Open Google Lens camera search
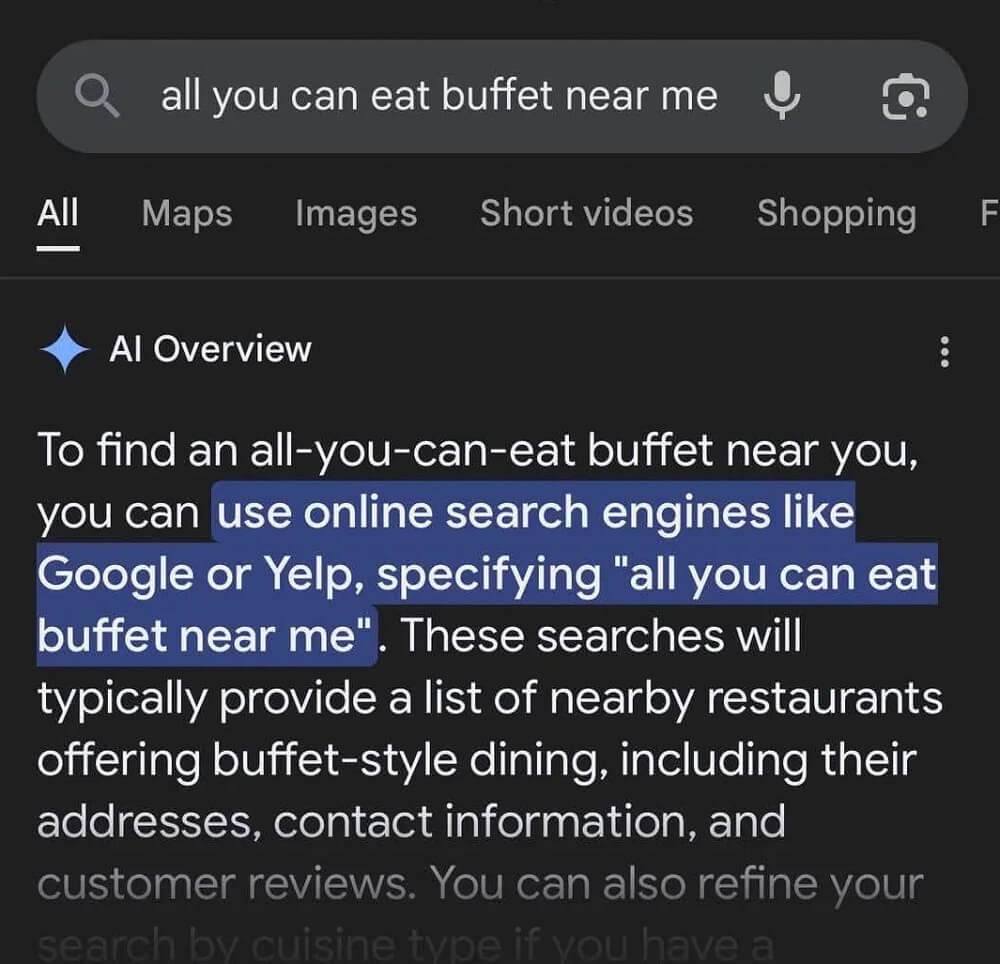Image resolution: width=1000 pixels, height=964 pixels. pyautogui.click(x=905, y=97)
